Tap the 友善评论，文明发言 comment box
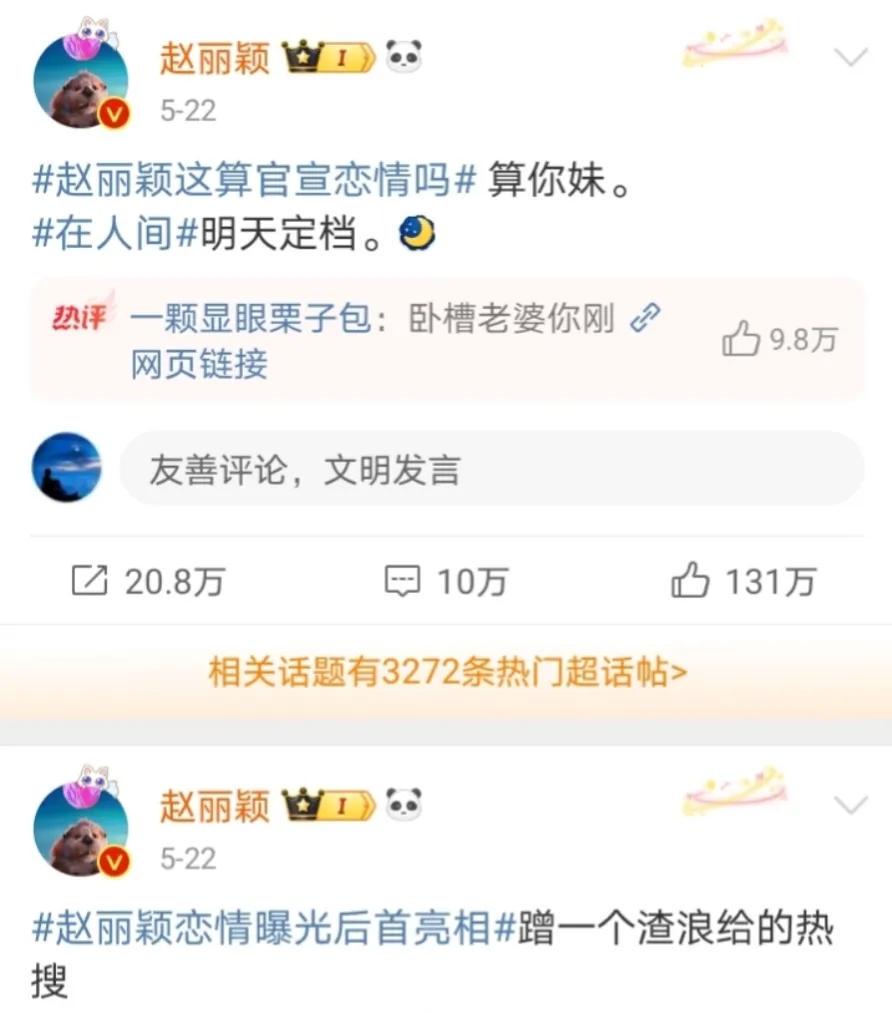892x1013 pixels. coord(490,469)
